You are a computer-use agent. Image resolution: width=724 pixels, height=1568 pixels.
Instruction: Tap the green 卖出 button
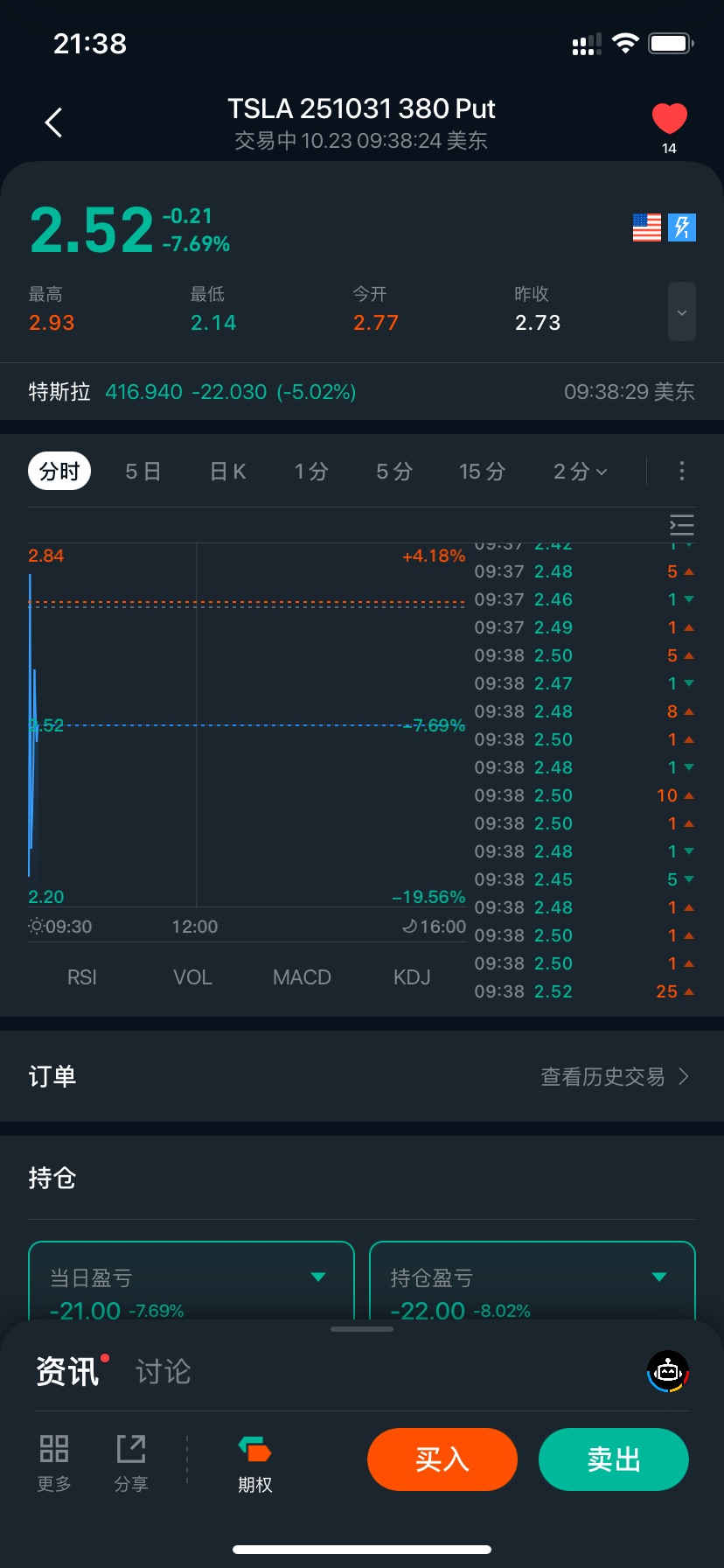[614, 1459]
